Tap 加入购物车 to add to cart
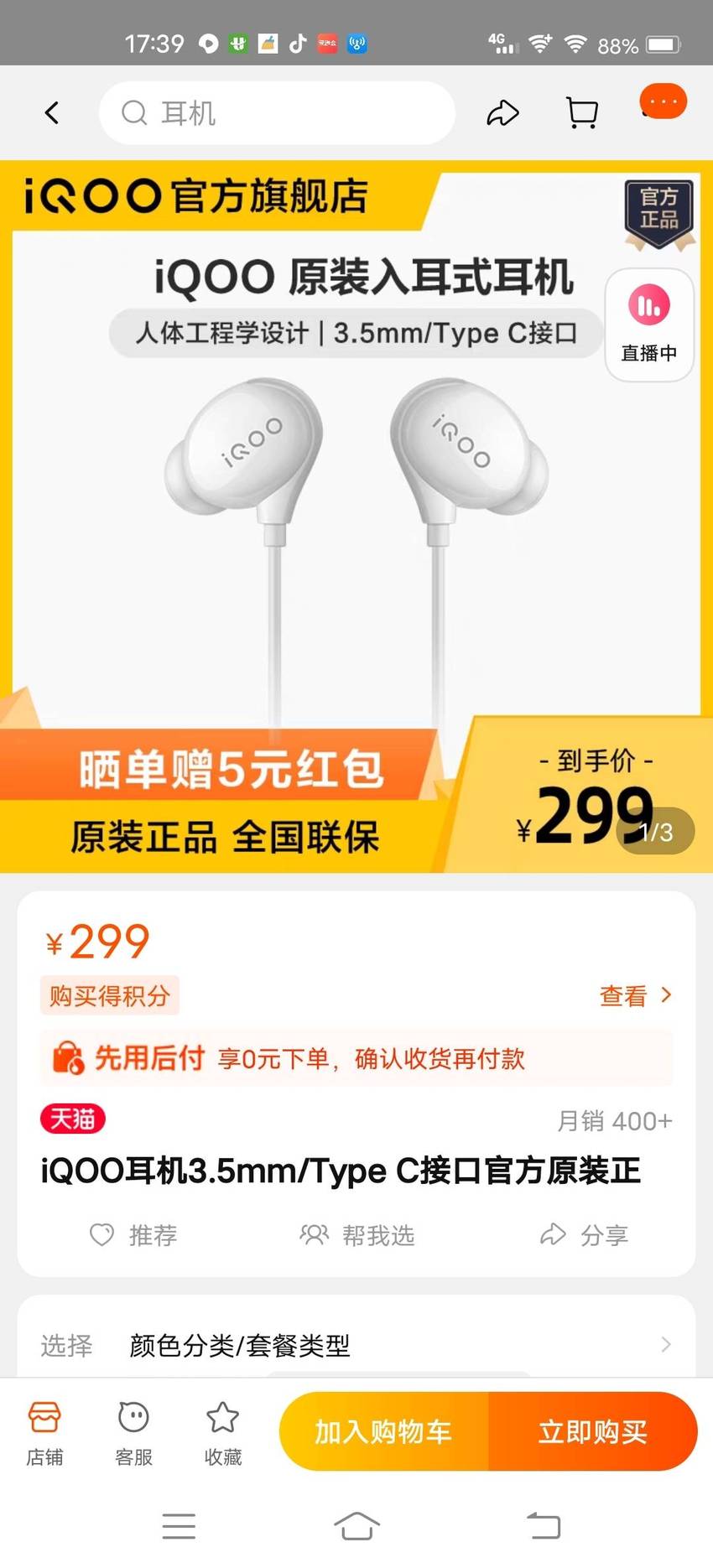This screenshot has height=1568, width=713. 383,1431
